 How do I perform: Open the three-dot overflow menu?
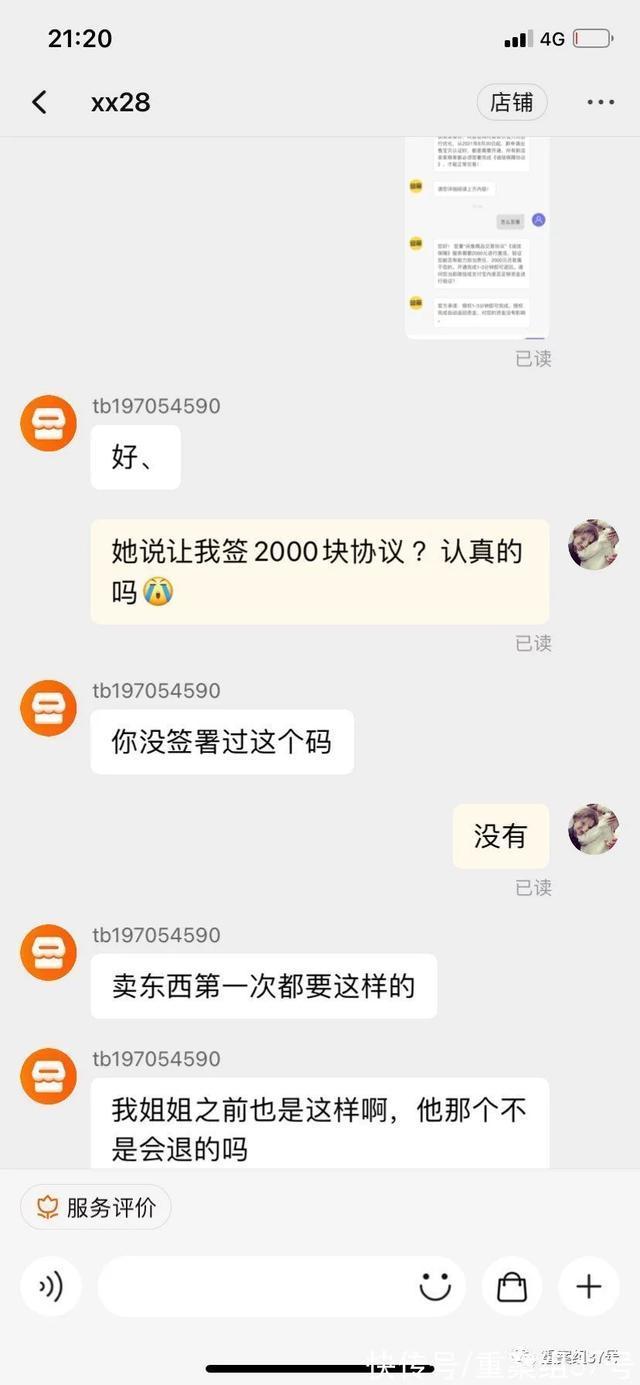coord(600,102)
